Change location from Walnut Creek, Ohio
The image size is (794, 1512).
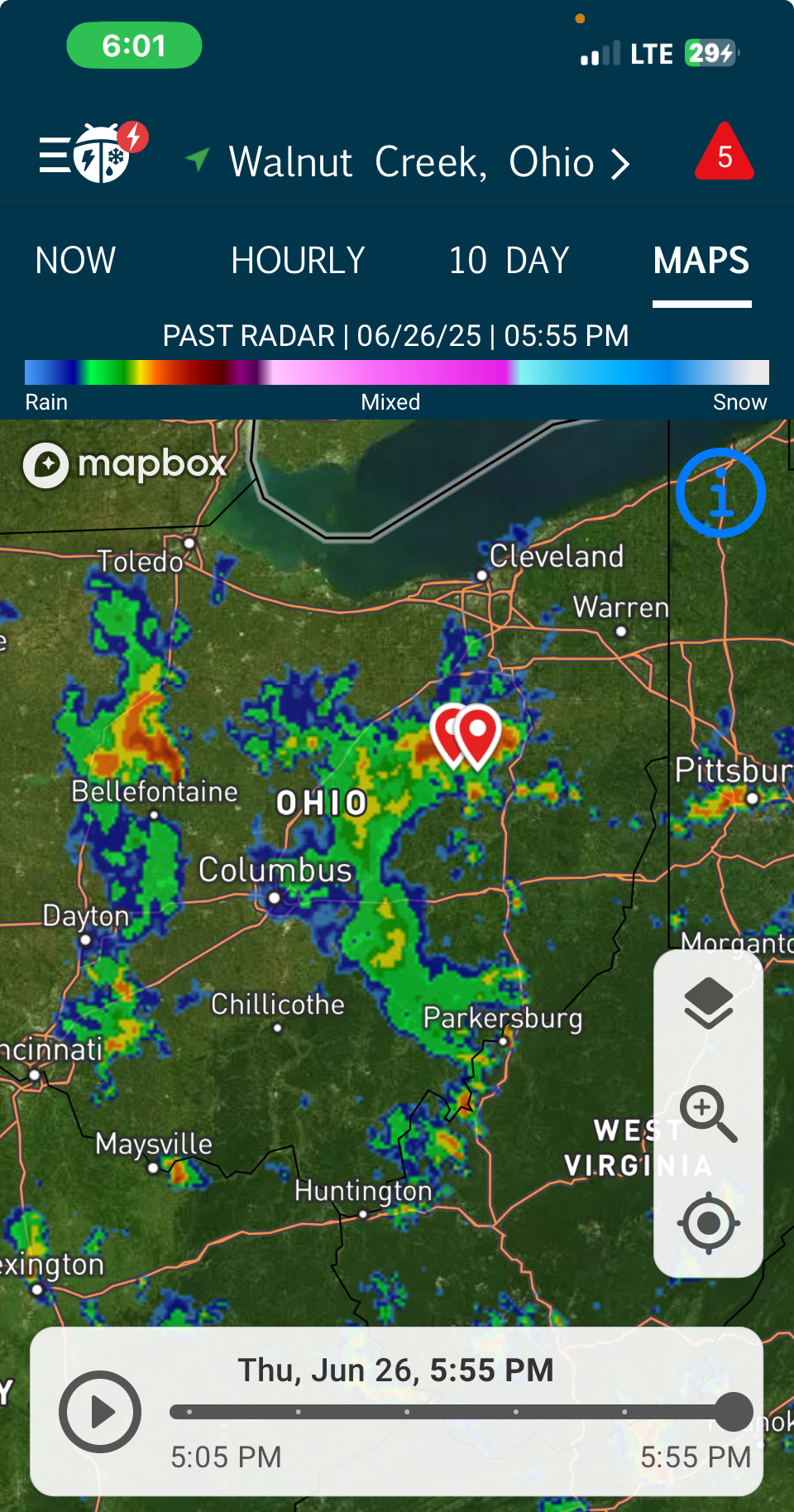pos(409,162)
